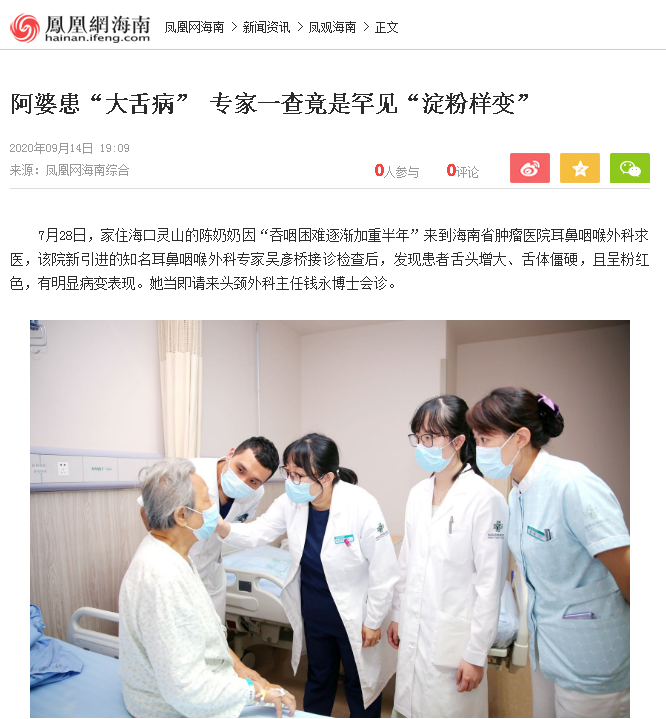Share article via WeChat icon

coord(629,169)
